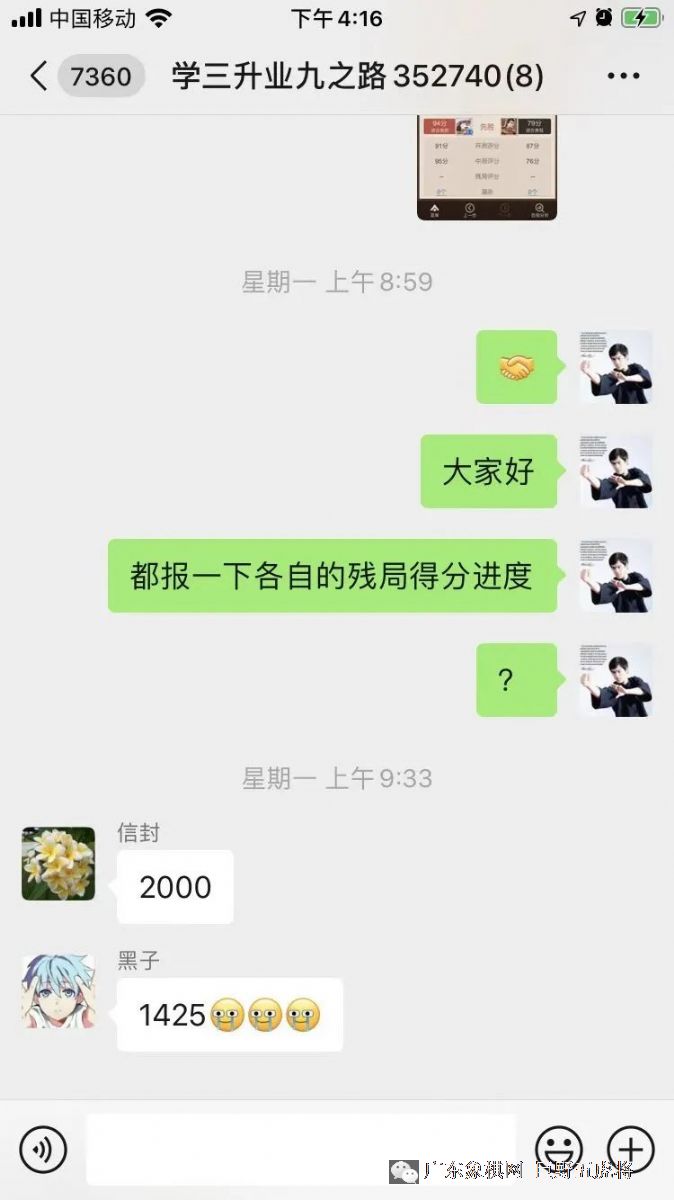Open the group chat's three-dots menu
This screenshot has height=1200, width=674.
click(623, 77)
